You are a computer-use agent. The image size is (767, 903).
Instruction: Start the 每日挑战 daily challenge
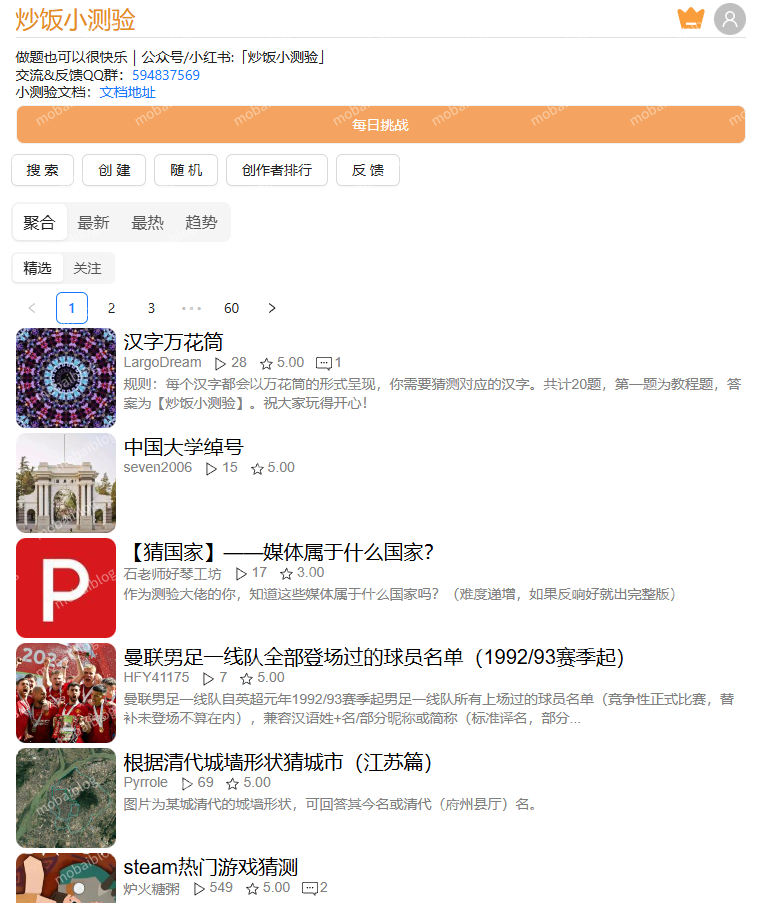point(380,124)
